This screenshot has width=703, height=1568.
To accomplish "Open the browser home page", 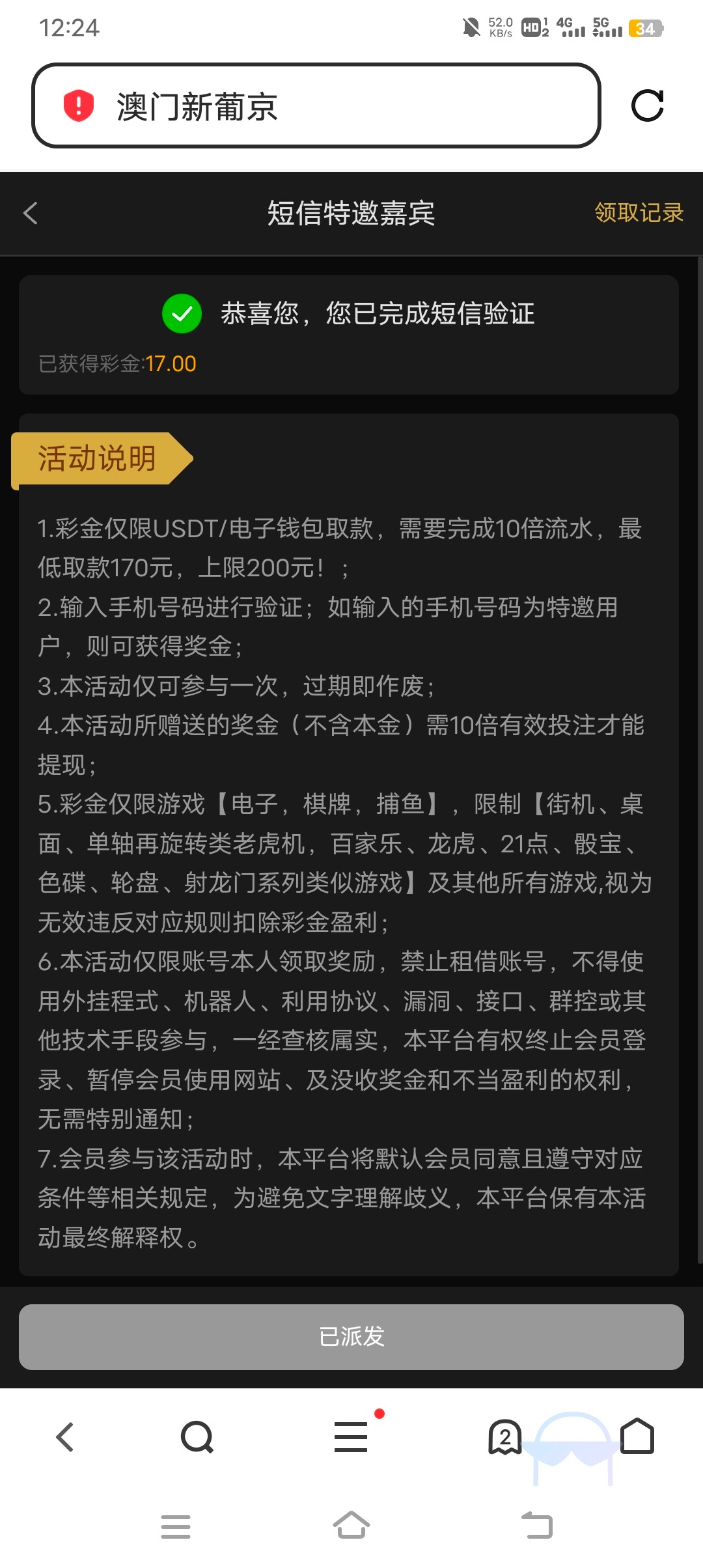I will point(637,1437).
